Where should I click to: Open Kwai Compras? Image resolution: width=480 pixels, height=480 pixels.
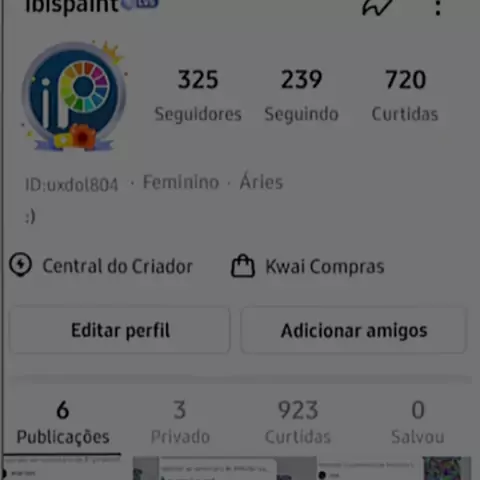point(308,266)
